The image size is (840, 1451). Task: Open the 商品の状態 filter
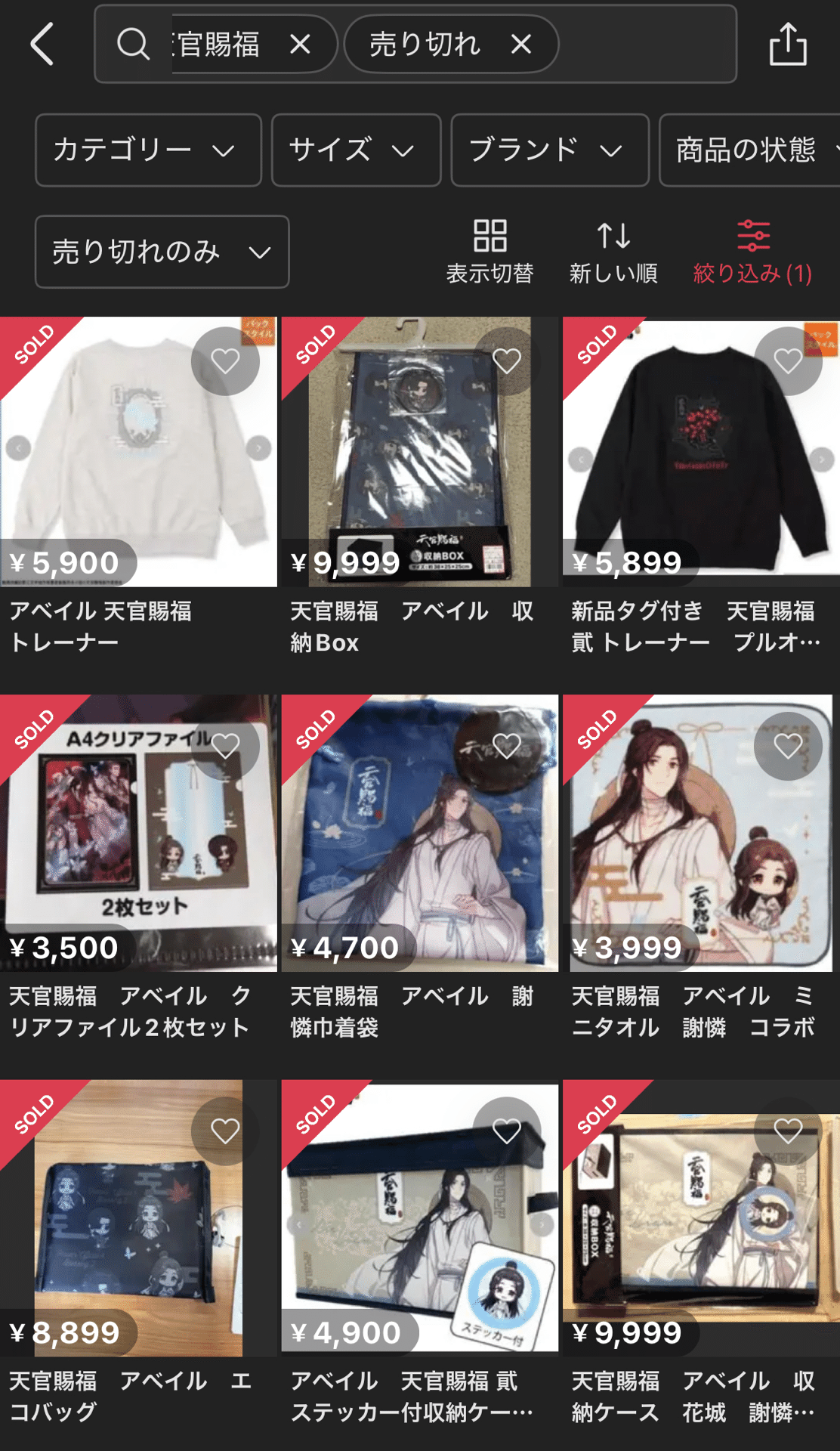[x=749, y=150]
